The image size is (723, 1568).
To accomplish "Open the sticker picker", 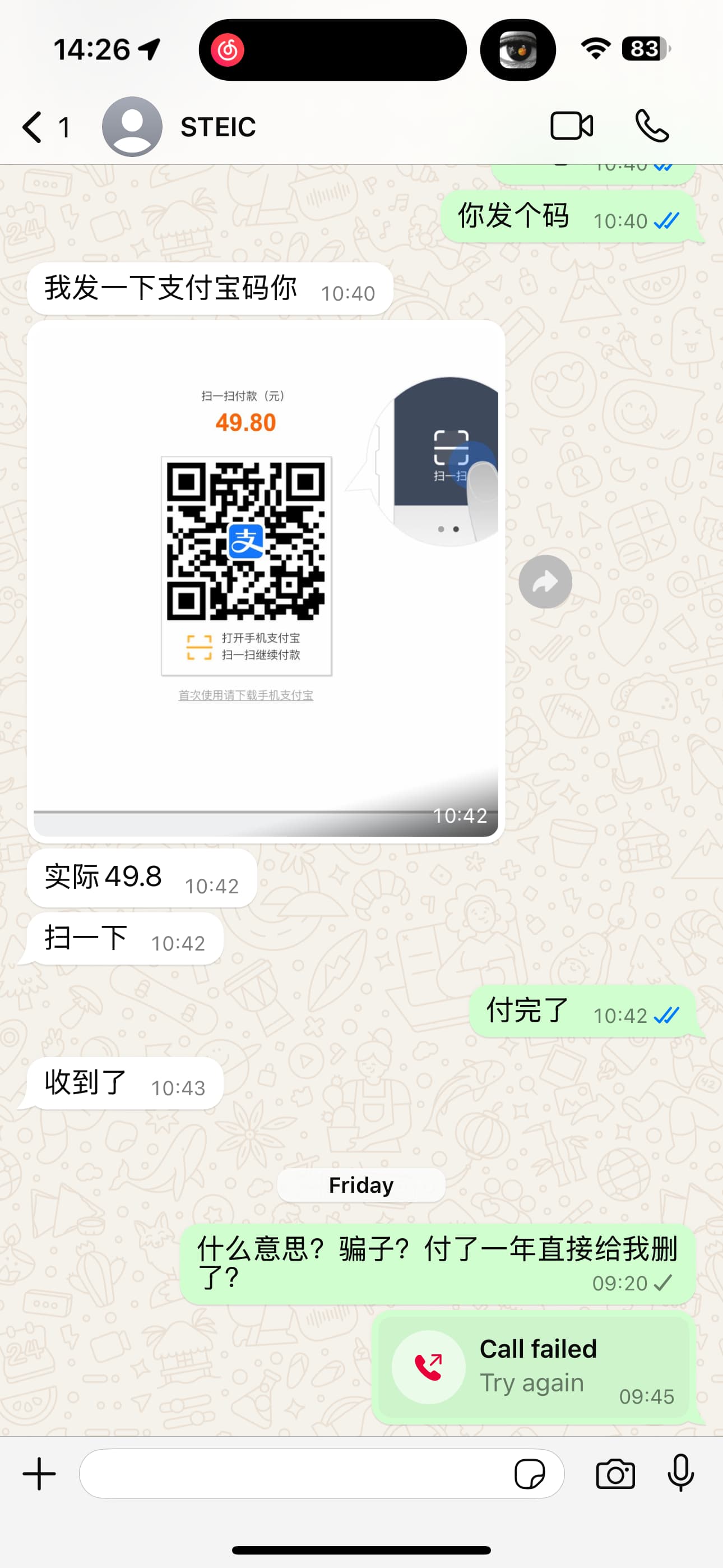I will 530,1474.
